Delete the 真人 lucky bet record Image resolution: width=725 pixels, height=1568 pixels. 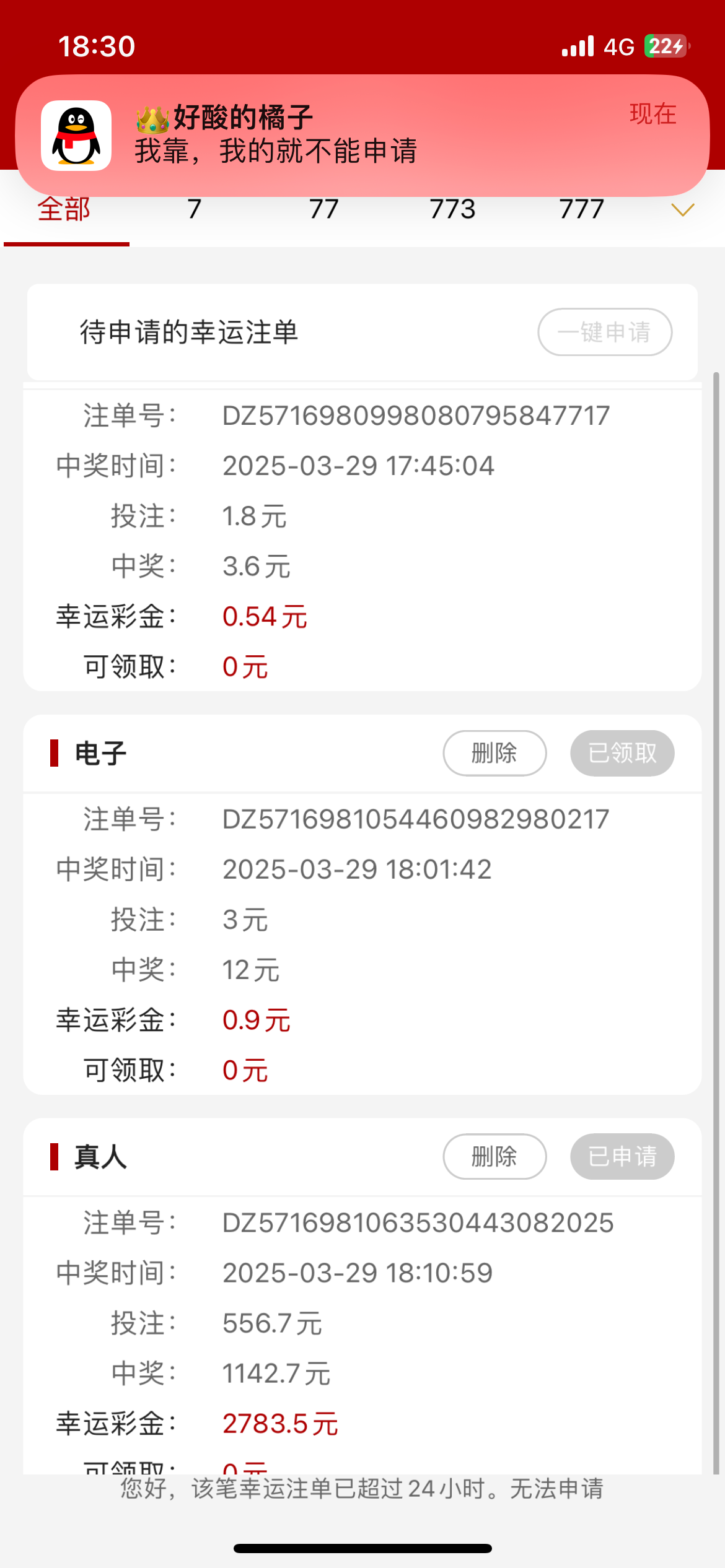pos(494,1156)
